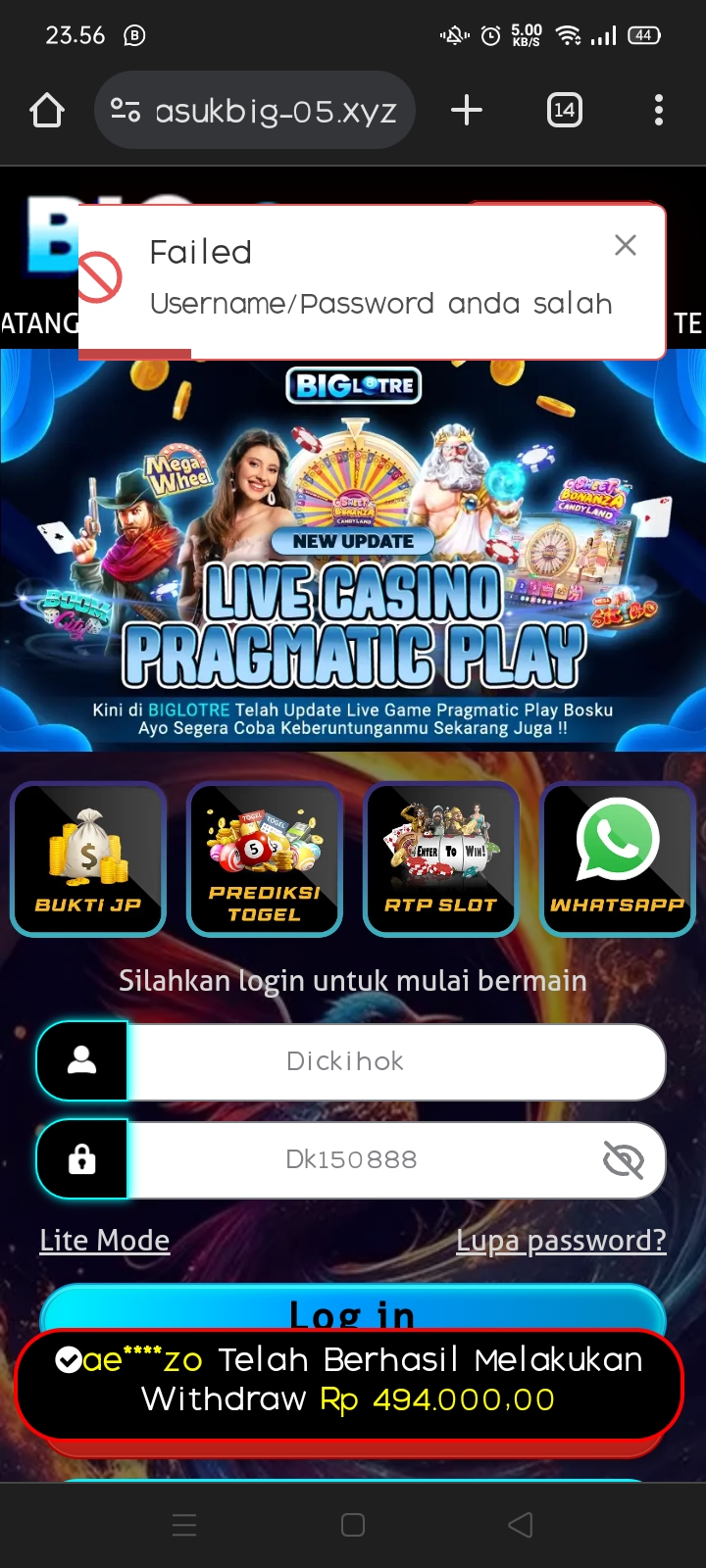This screenshot has width=706, height=1568.
Task: Open the tab switcher showing 14
Action: pos(564,110)
